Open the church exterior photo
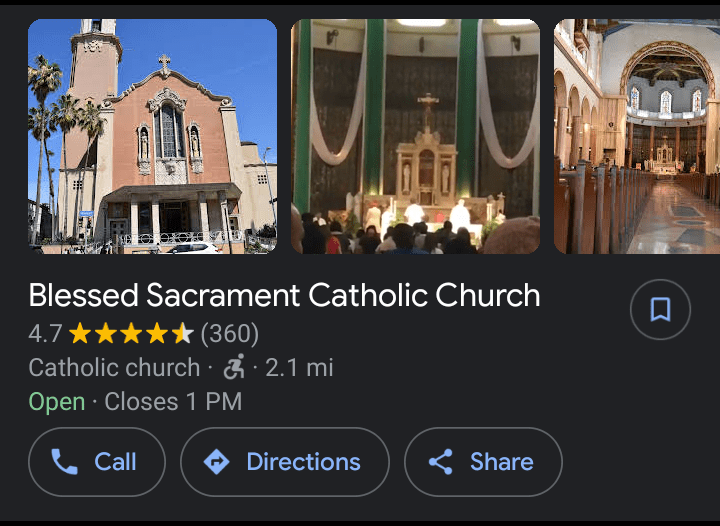The height and width of the screenshot is (526, 720). click(x=152, y=136)
